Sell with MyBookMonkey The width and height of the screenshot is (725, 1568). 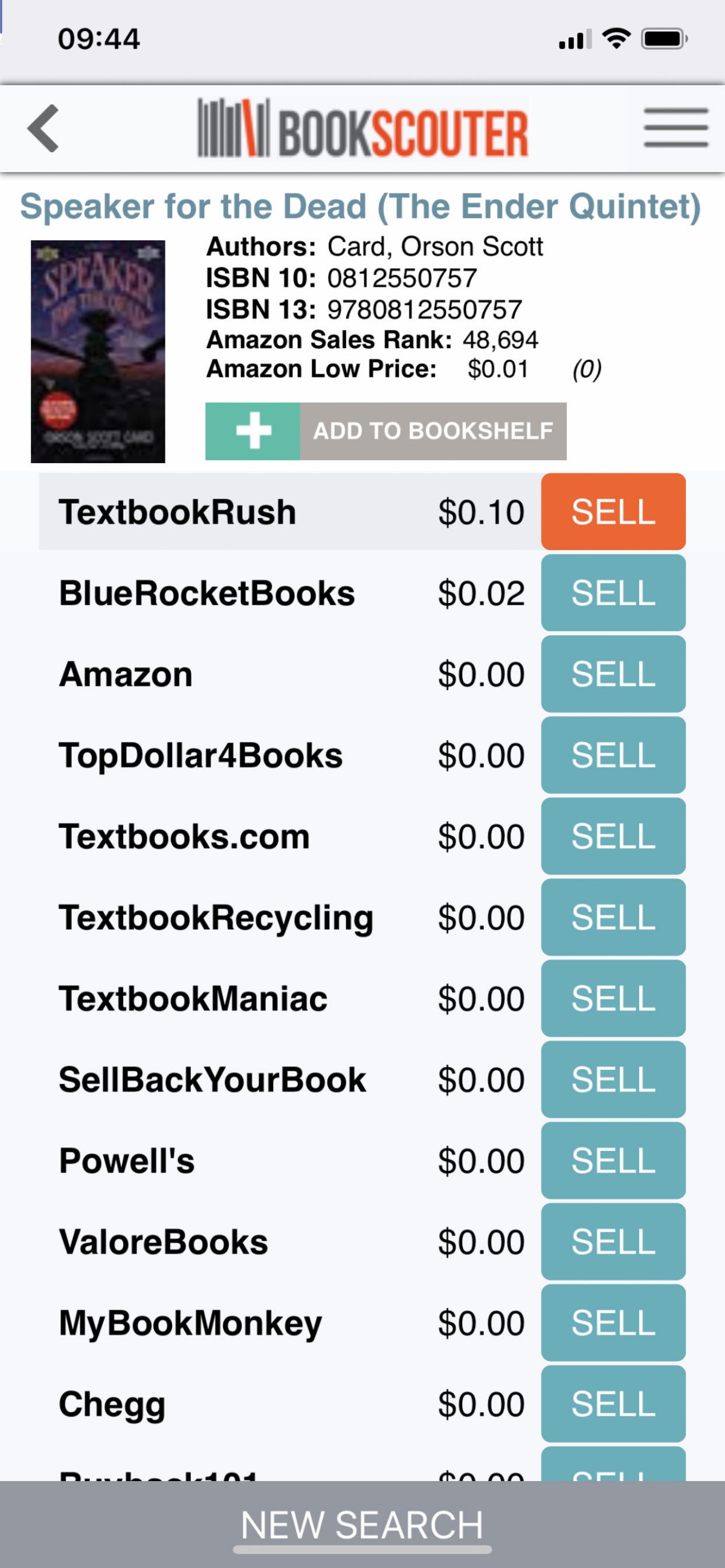613,1323
